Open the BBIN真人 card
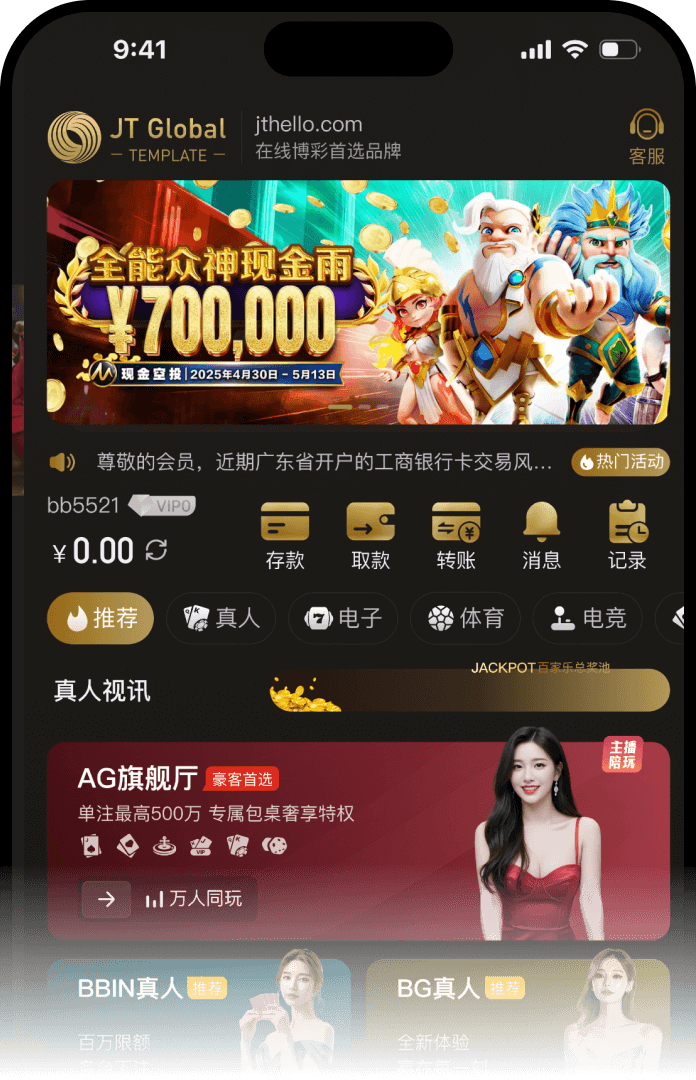The image size is (696, 1080). [x=199, y=1015]
